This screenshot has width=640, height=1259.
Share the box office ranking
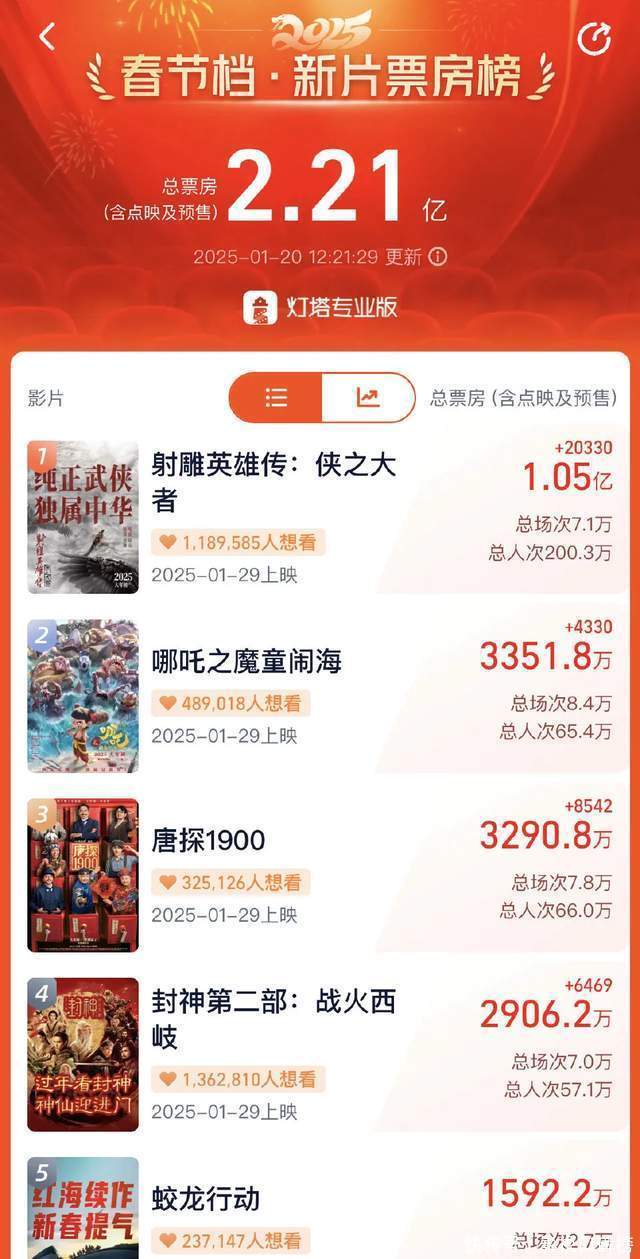click(594, 38)
